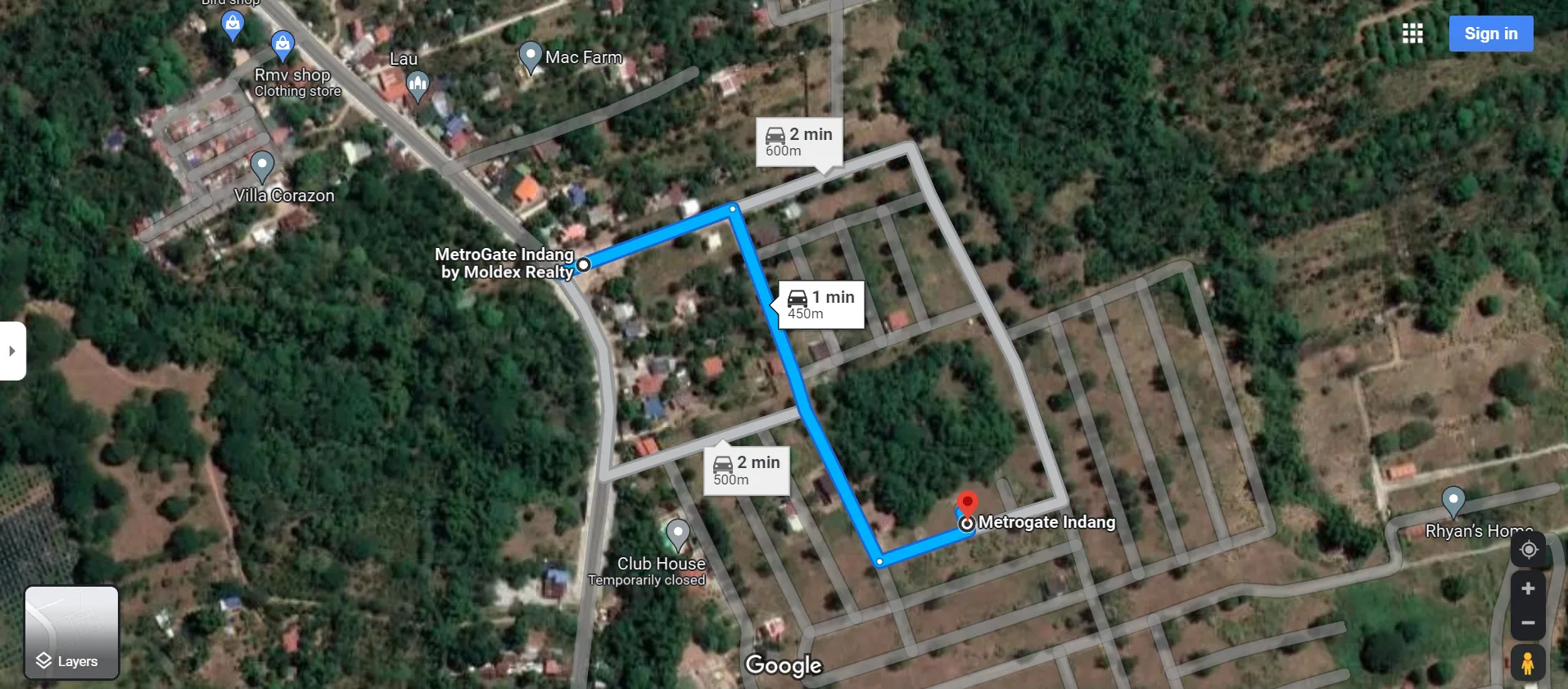Choose the 2 min 500m alternate route

tap(746, 471)
